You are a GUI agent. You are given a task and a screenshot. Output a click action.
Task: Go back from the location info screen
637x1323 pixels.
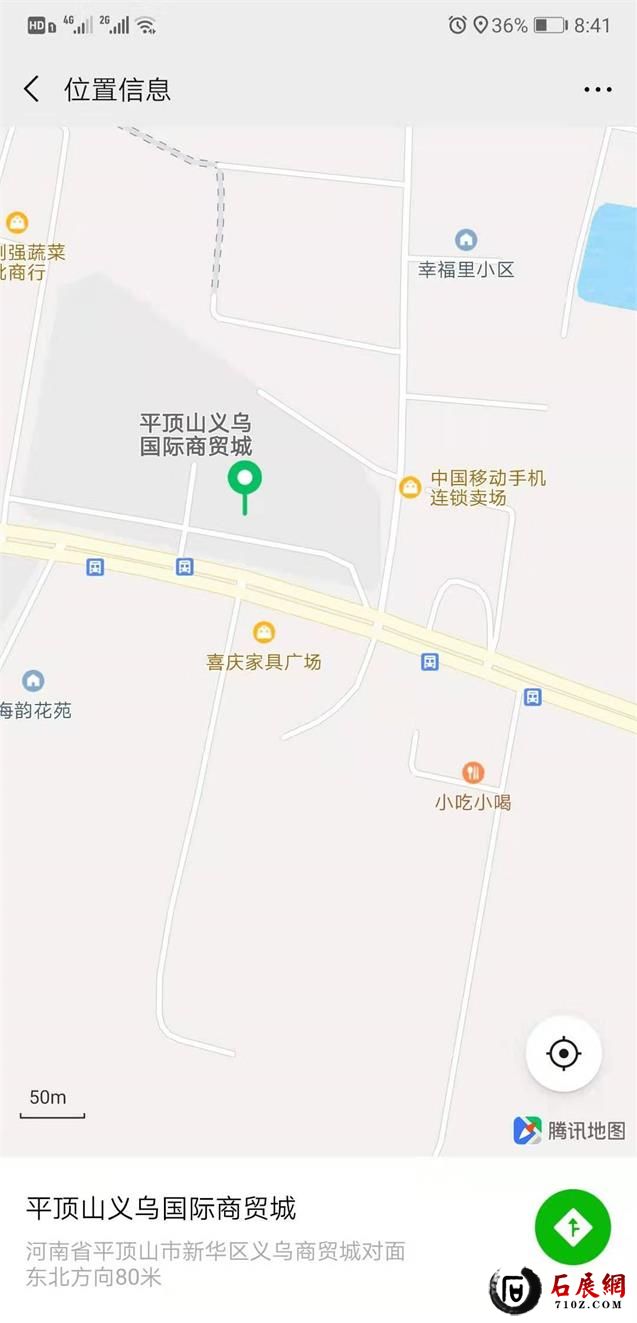32,89
